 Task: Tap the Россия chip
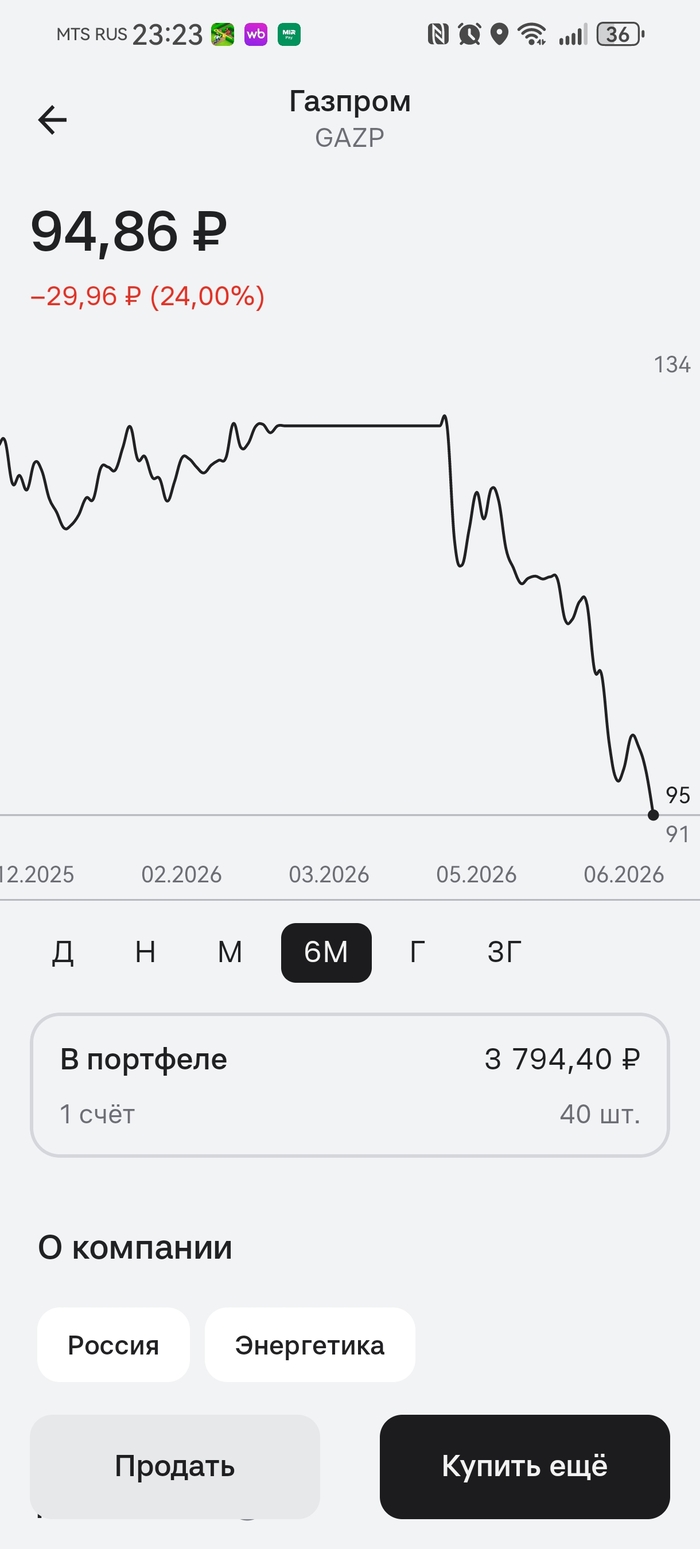113,1345
